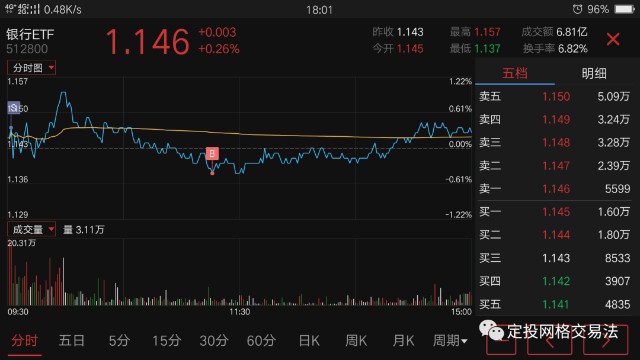Viewport: 640px width, 360px height.
Task: Select the 分时 chart period
Action: pos(24,340)
